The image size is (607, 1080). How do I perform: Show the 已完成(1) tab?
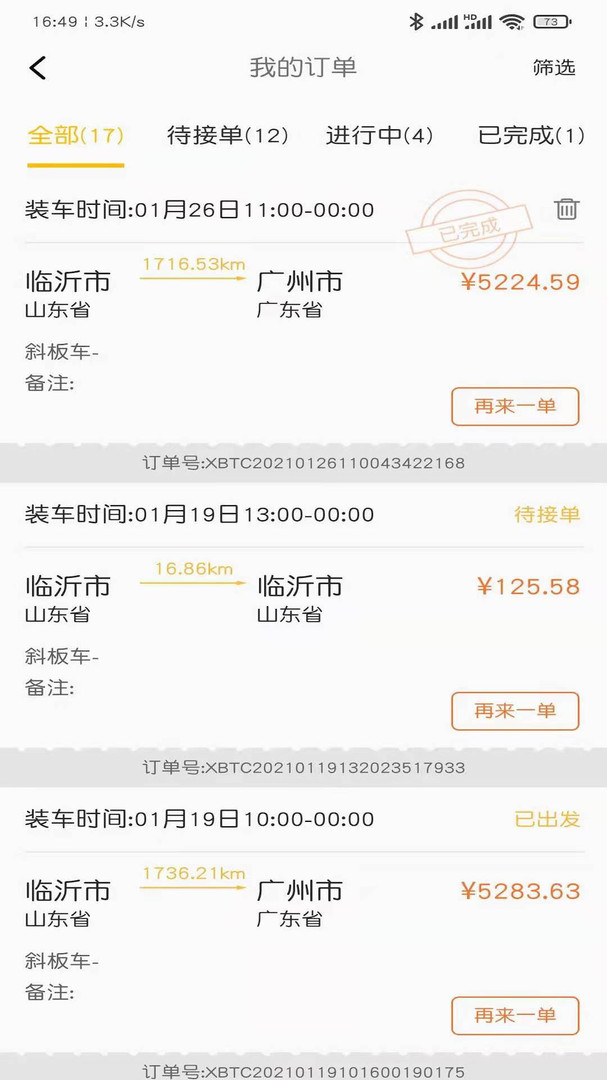tap(531, 136)
